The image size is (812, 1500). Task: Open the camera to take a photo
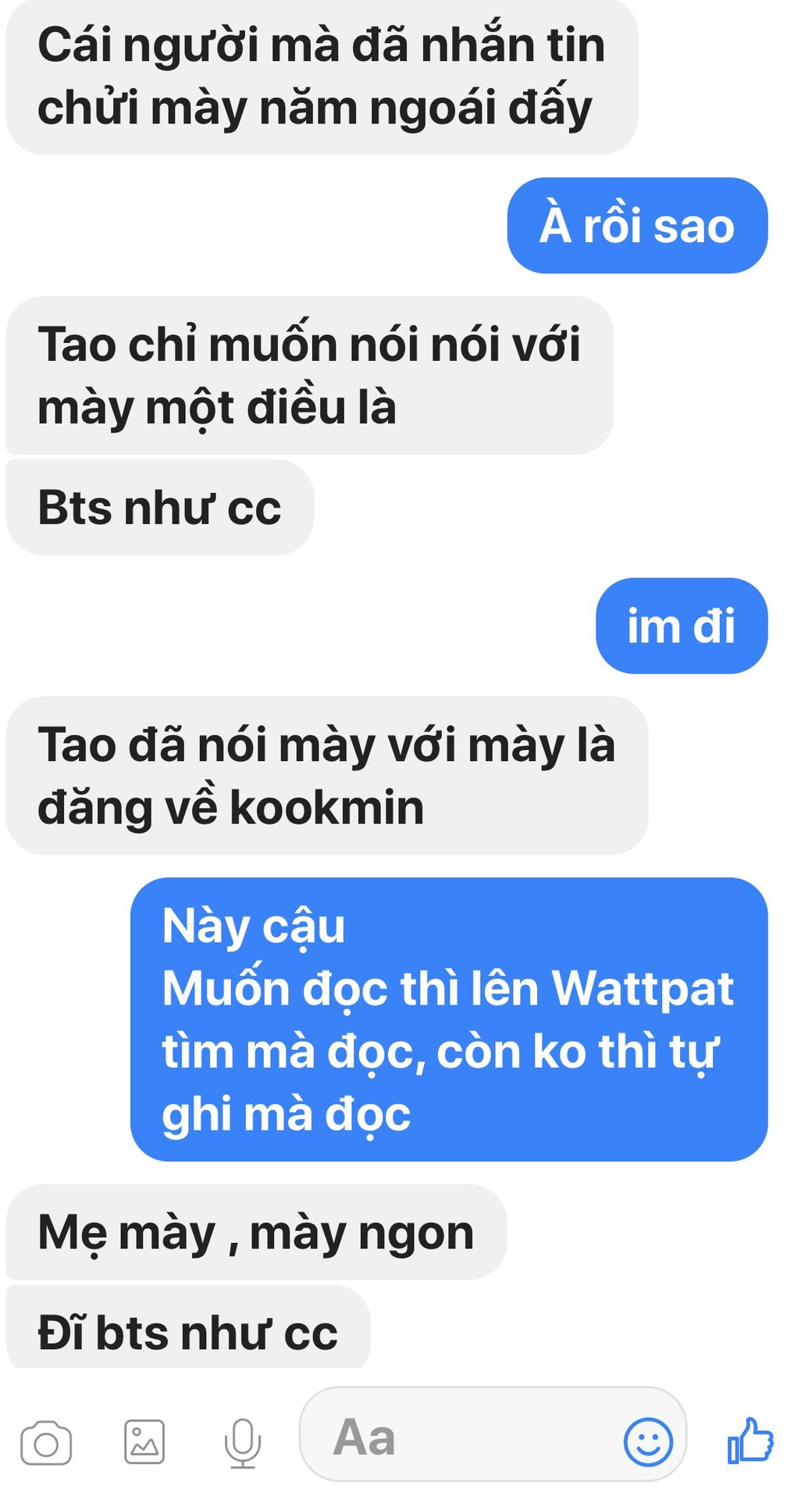click(x=46, y=1443)
